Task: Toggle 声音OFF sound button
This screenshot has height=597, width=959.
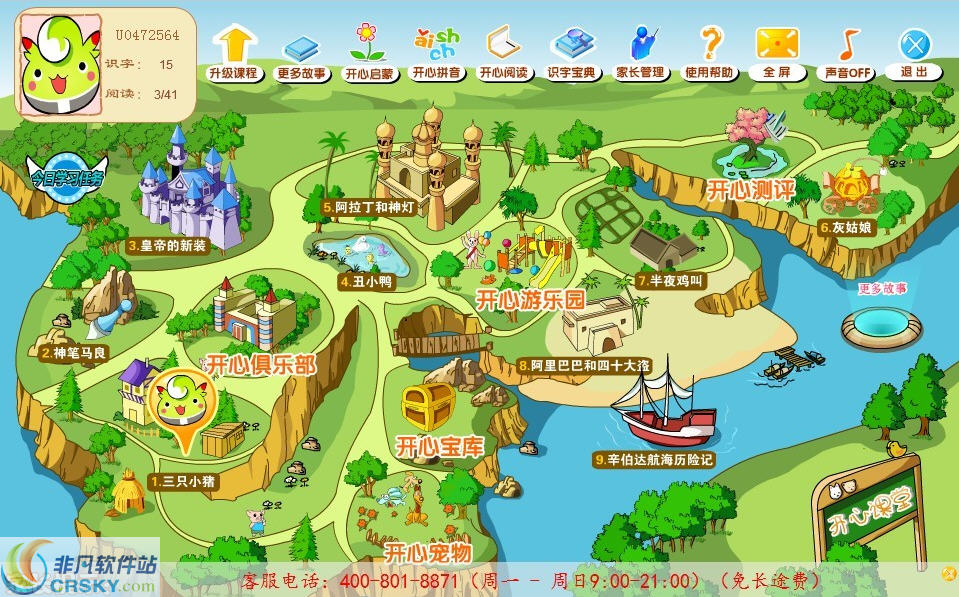Action: 846,55
